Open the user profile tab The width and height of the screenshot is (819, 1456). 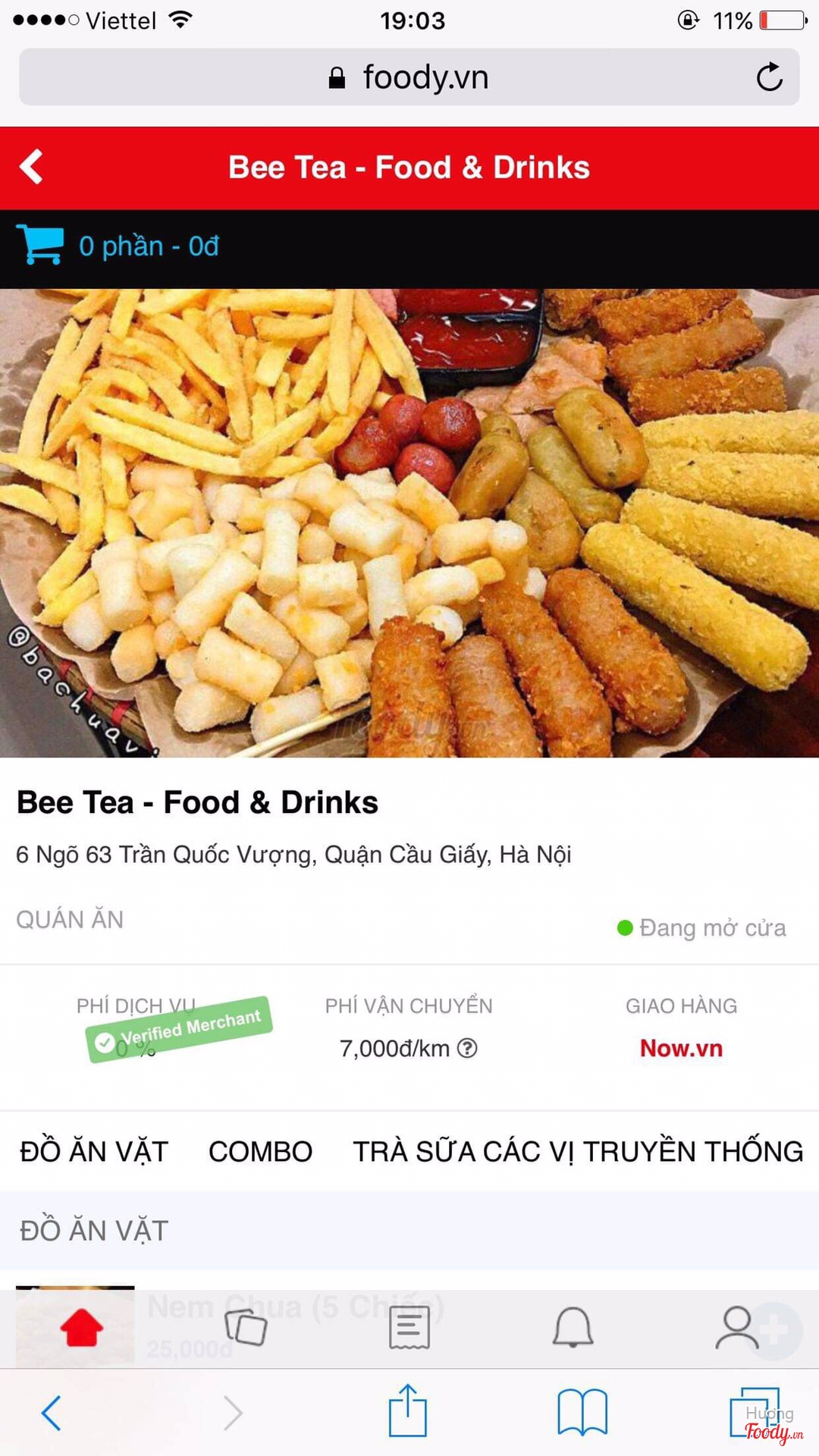click(736, 1328)
